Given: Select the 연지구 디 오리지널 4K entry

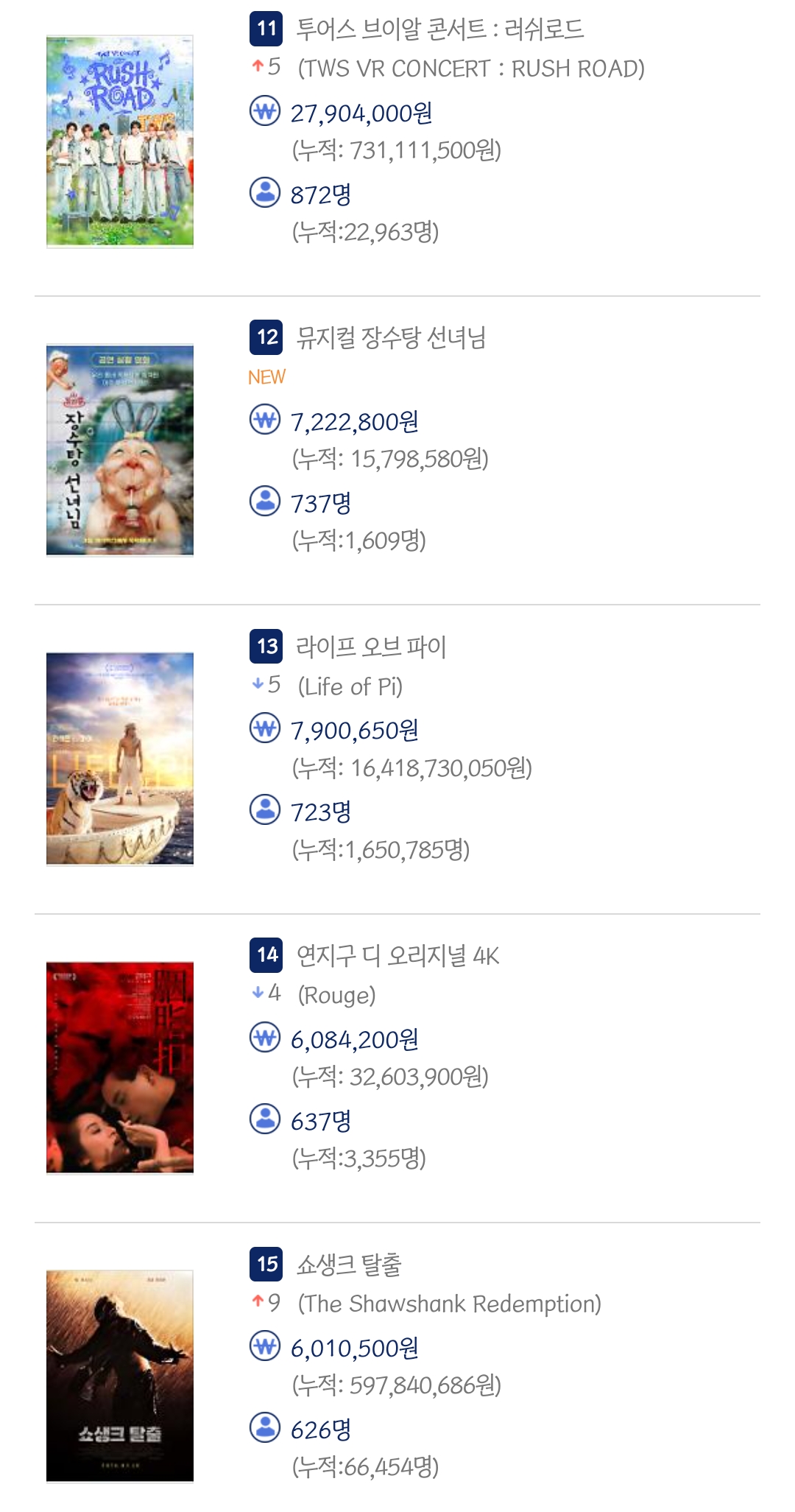Looking at the screenshot, I should point(397,956).
